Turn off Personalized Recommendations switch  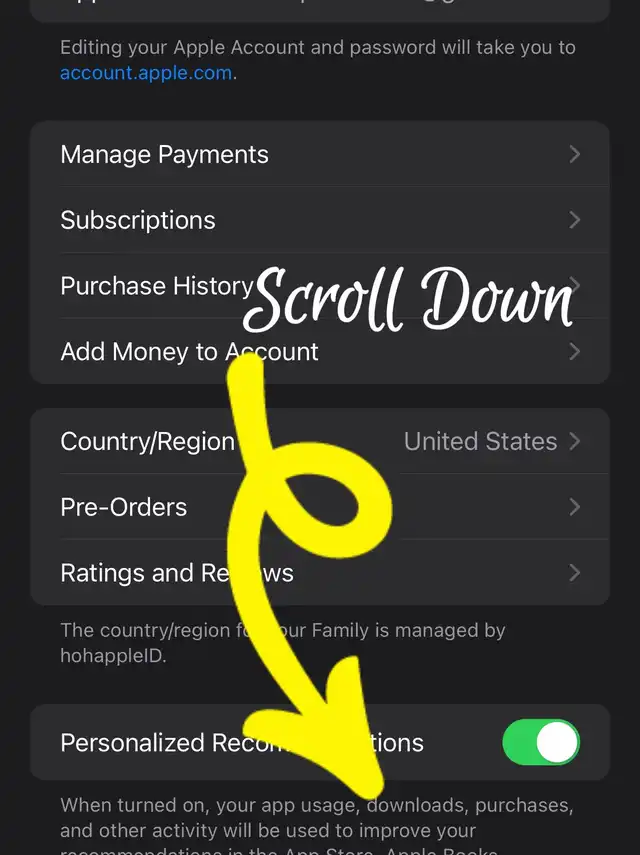tap(541, 742)
